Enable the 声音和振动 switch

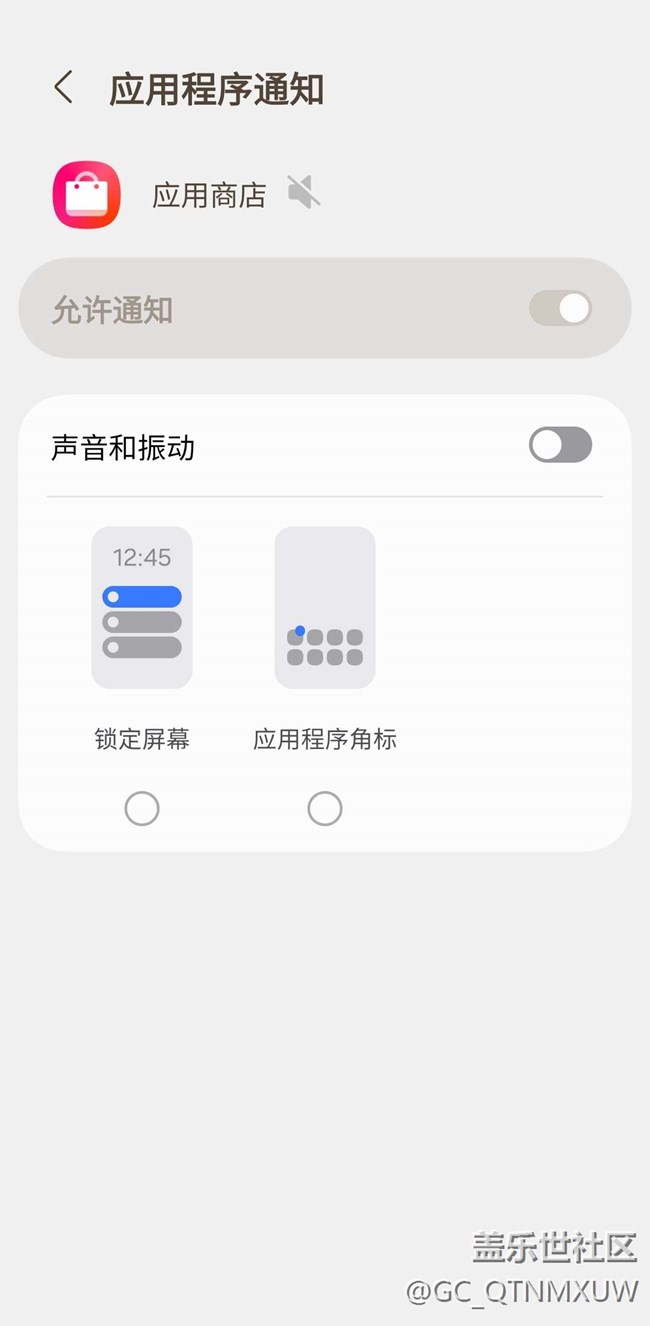coord(560,445)
